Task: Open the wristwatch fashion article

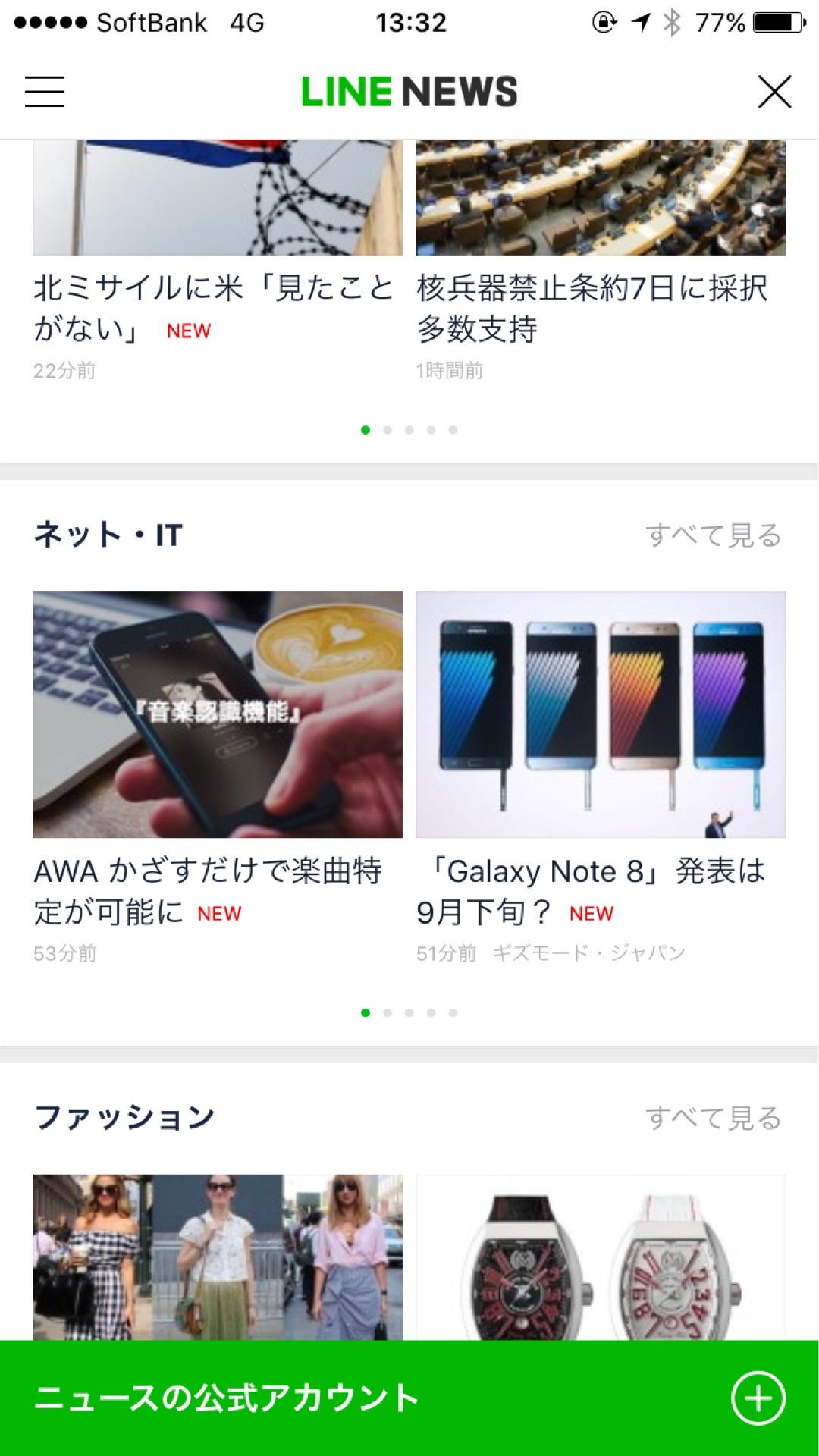Action: coord(600,1255)
